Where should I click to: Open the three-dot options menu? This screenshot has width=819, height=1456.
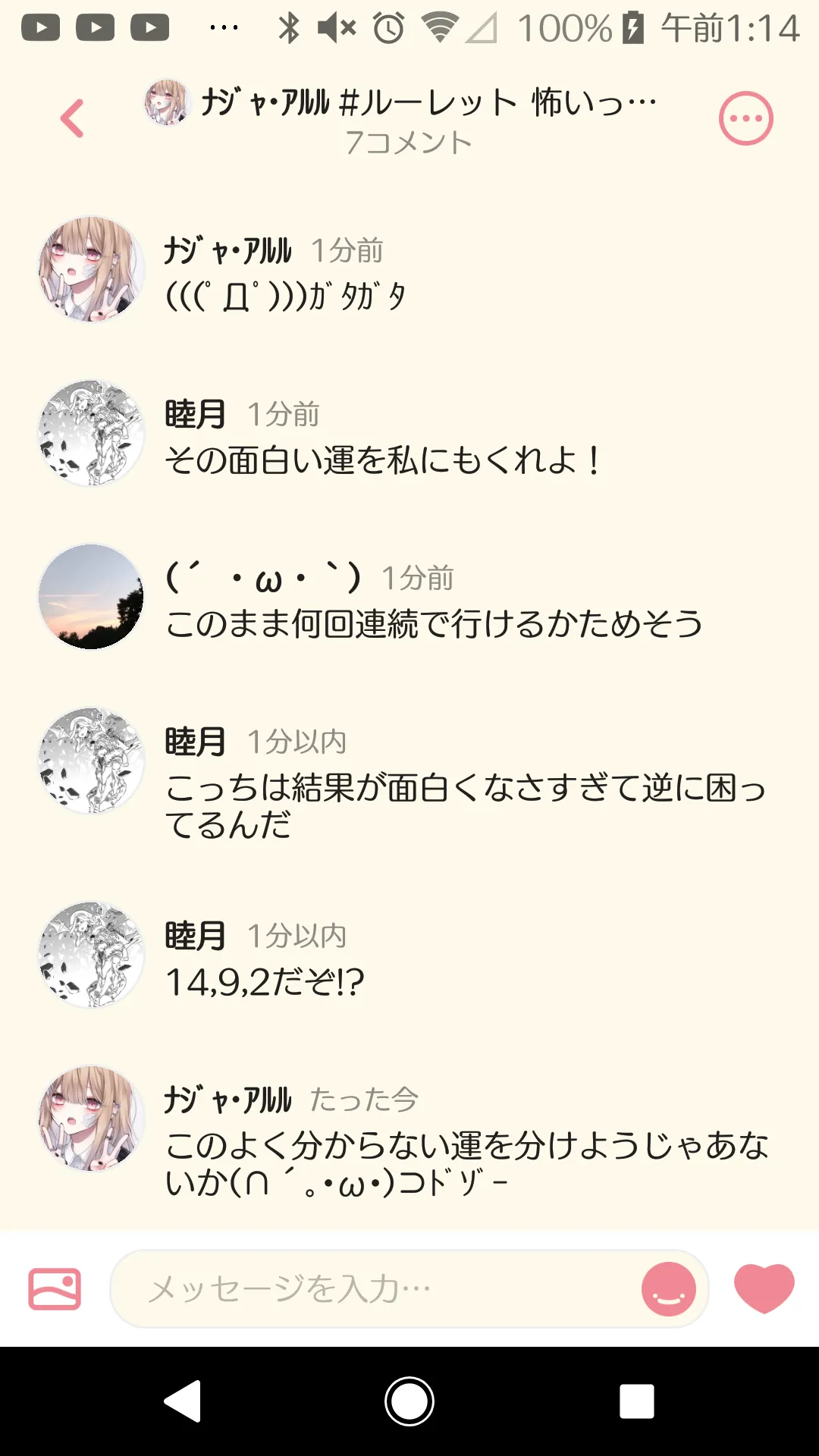pos(745,119)
